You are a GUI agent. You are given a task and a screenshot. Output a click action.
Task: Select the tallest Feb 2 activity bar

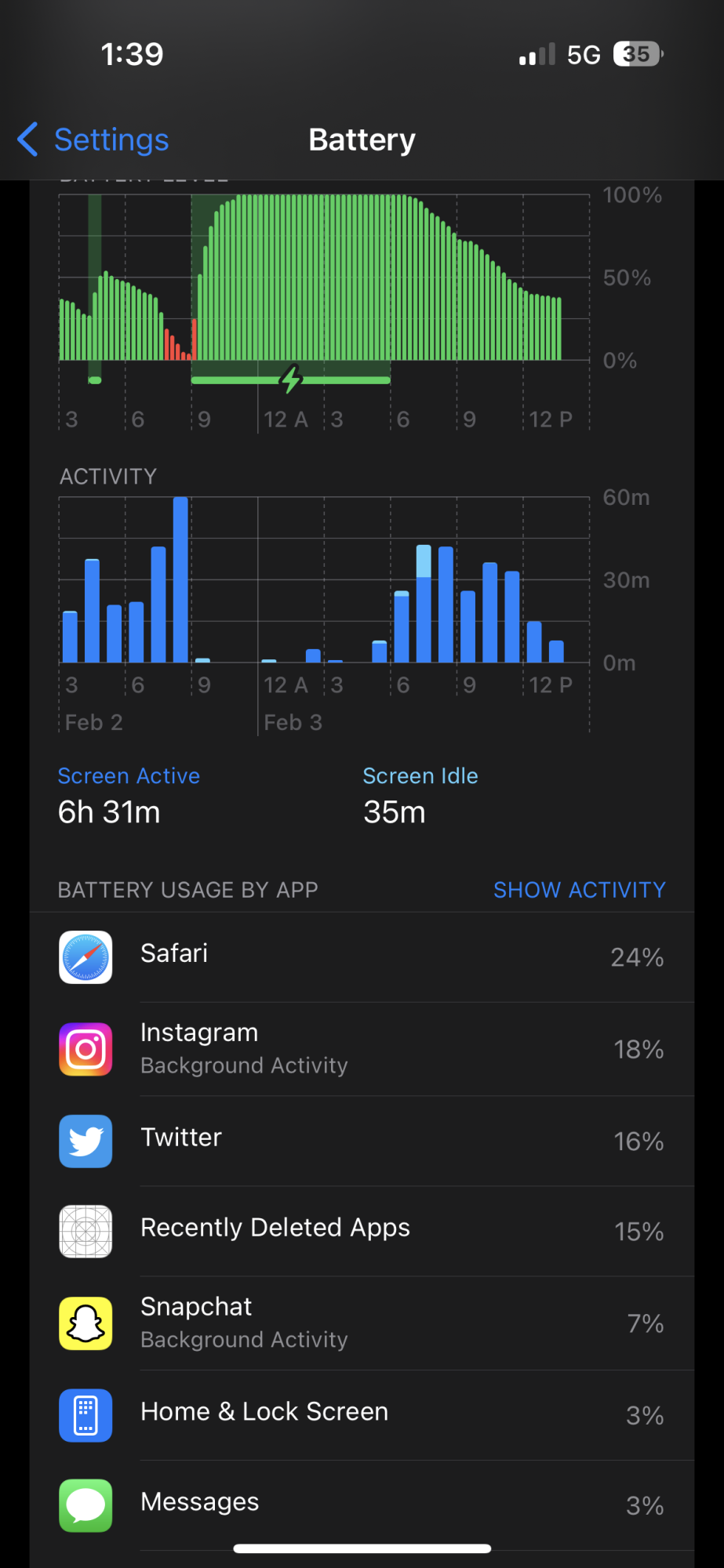click(180, 580)
